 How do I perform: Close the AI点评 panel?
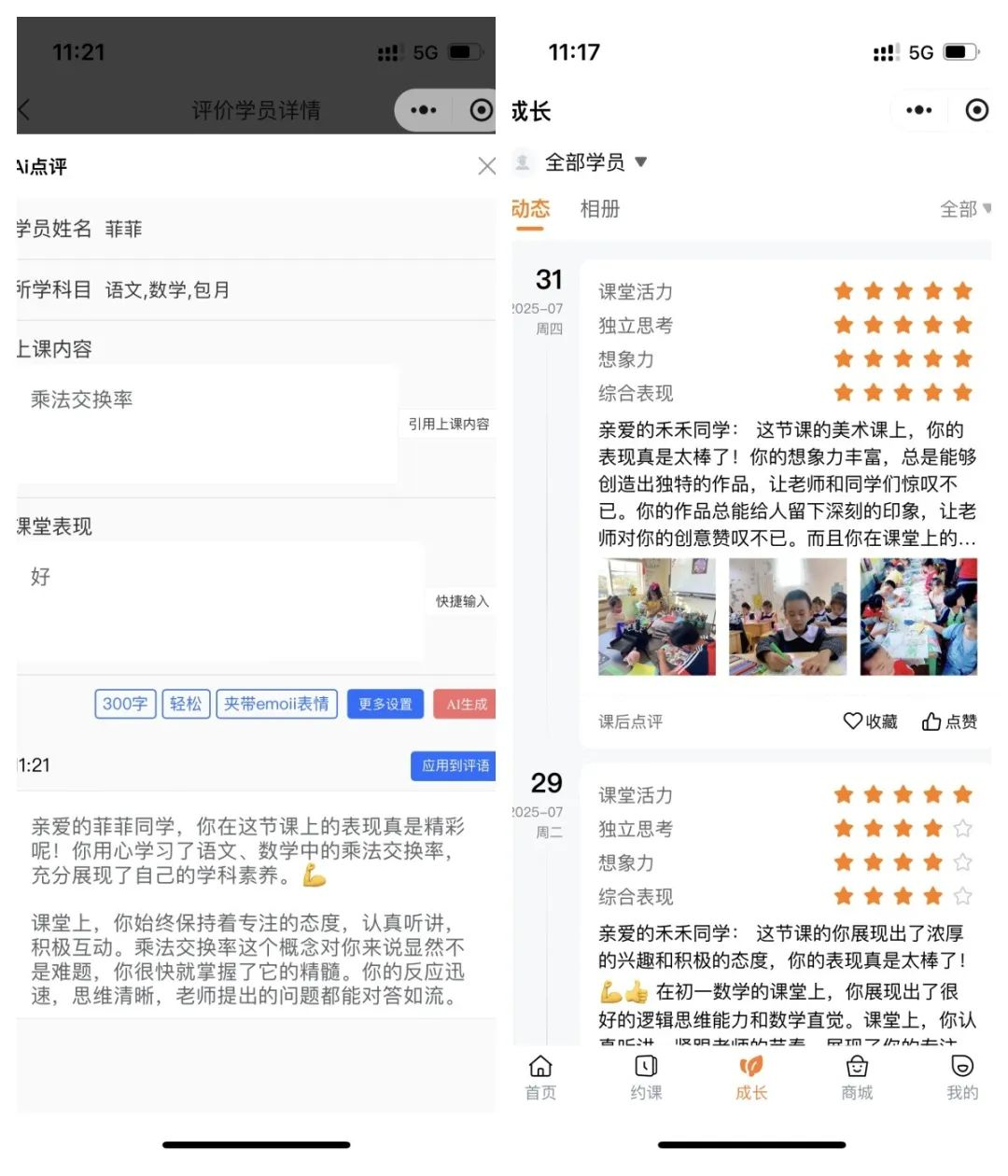(x=486, y=166)
